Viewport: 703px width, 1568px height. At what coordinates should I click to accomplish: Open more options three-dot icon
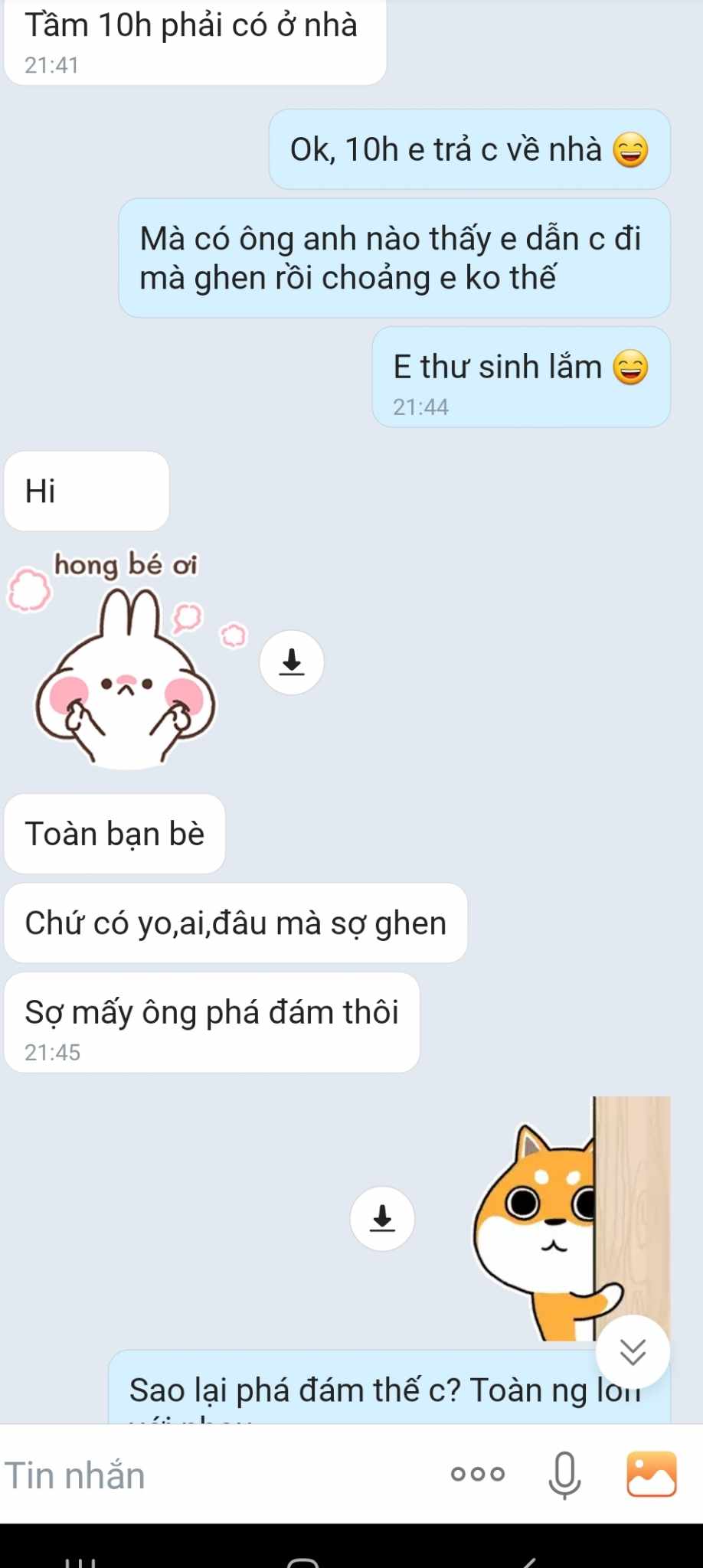point(478,1474)
